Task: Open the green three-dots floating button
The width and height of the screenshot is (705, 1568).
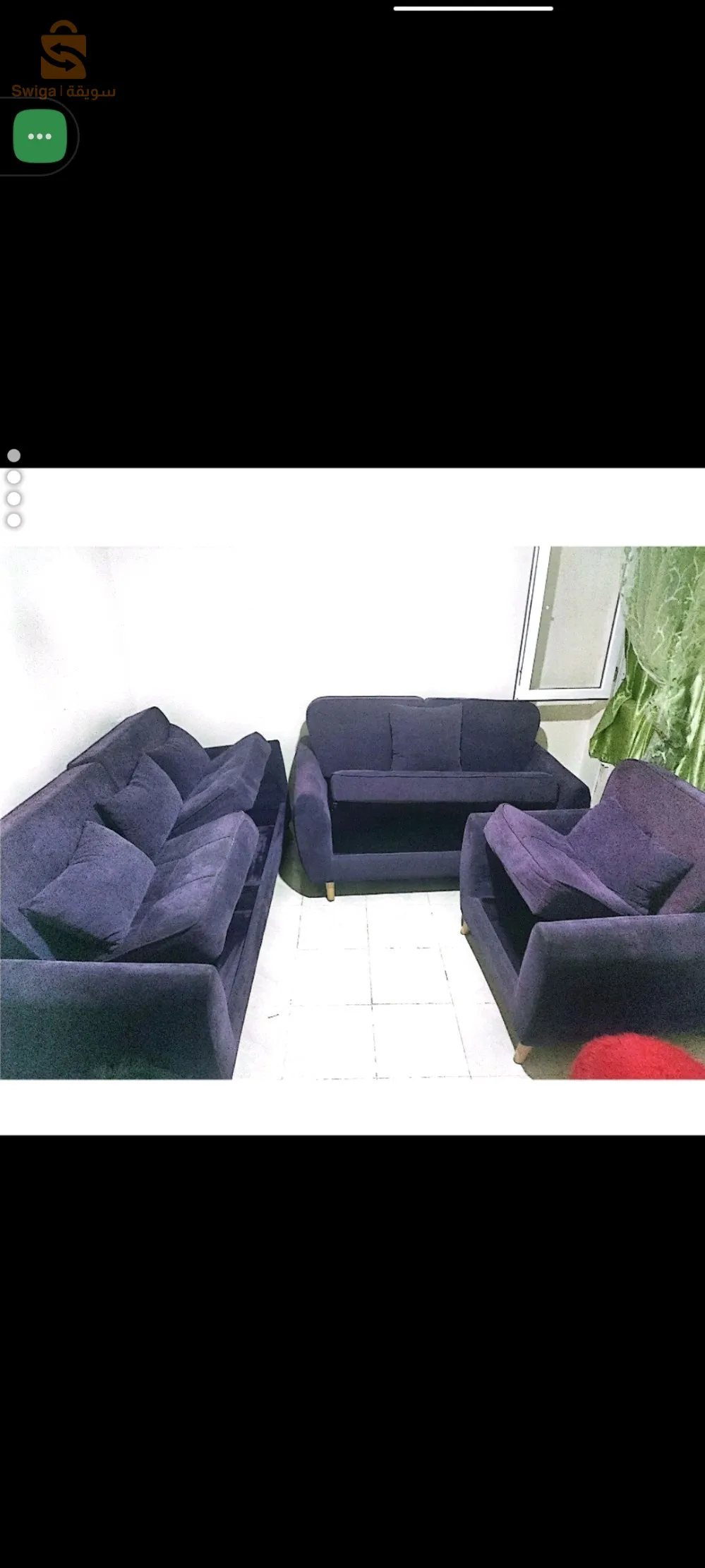Action: coord(40,136)
